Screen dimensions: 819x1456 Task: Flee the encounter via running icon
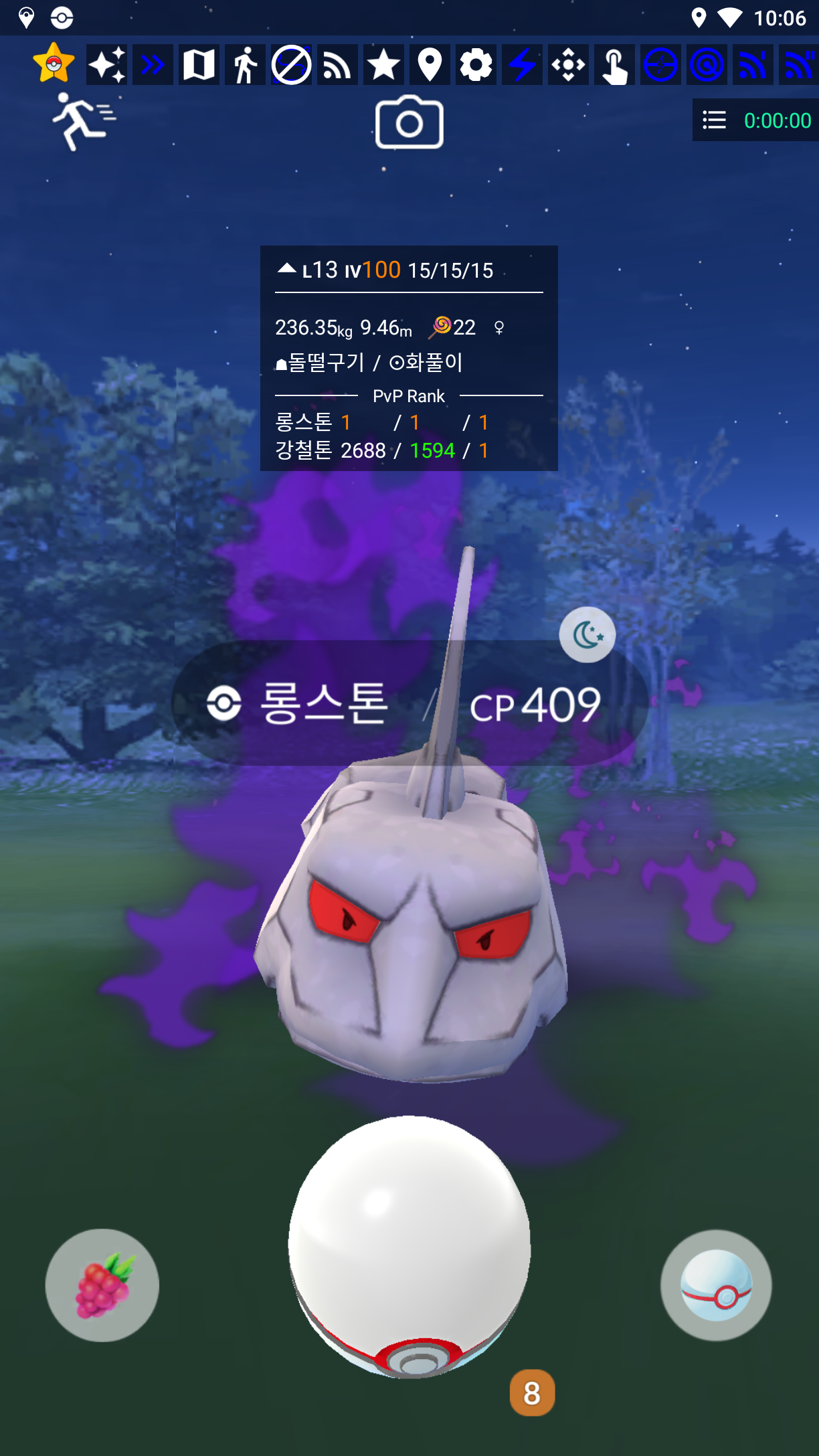(x=83, y=121)
